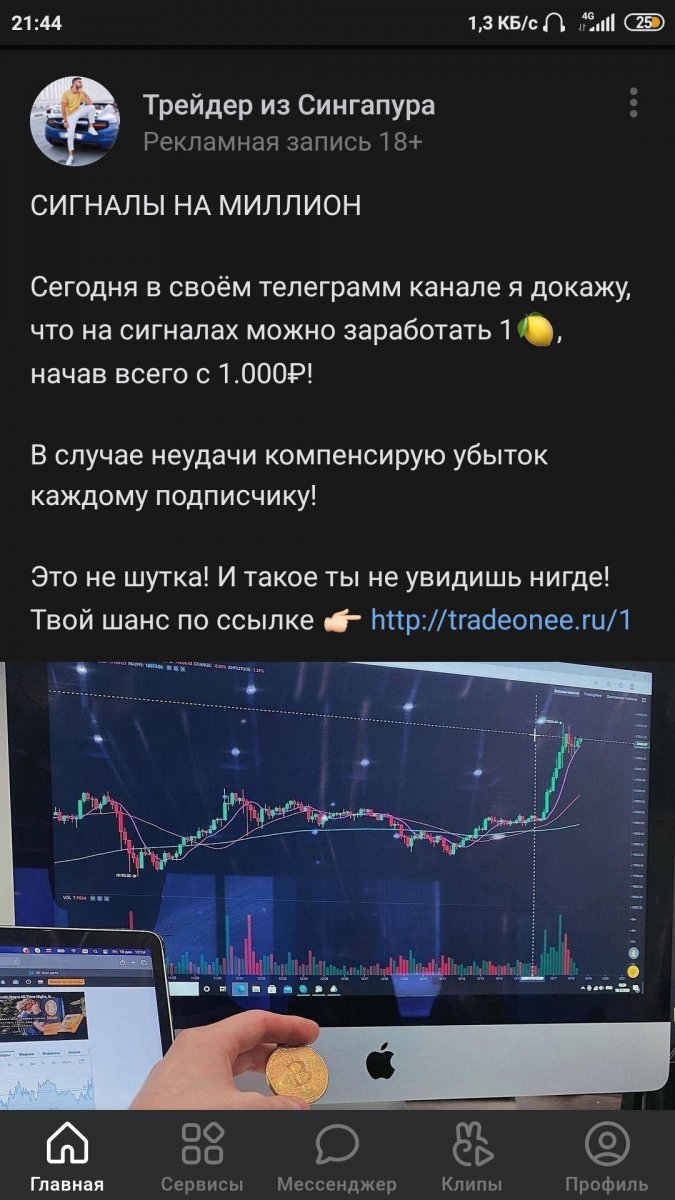Open the Профиль tab

pos(607,1156)
